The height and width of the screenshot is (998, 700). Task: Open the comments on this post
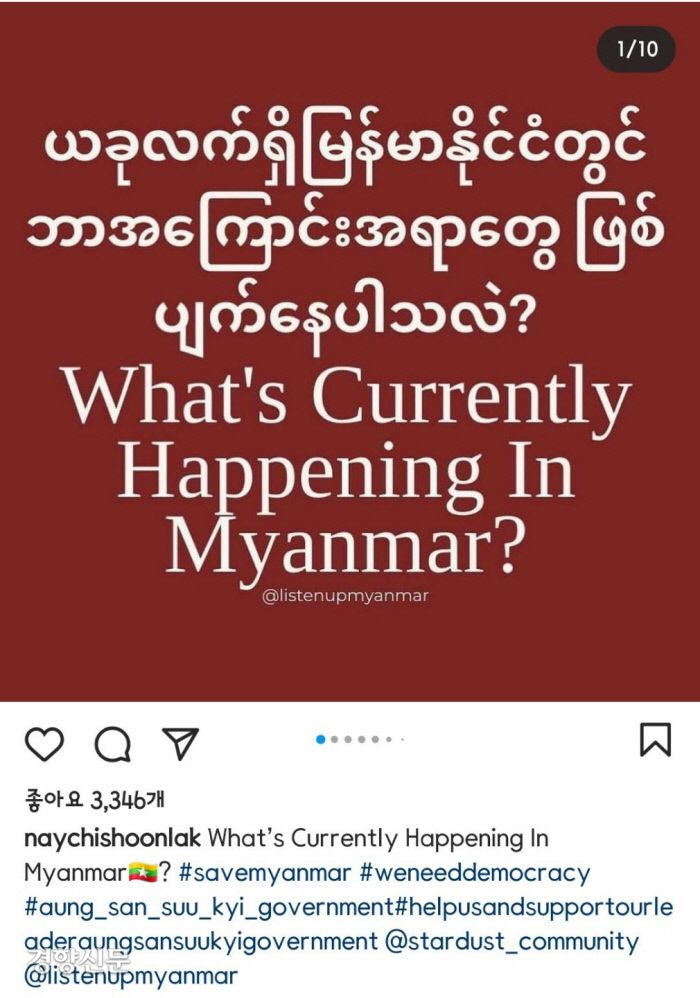click(x=112, y=743)
